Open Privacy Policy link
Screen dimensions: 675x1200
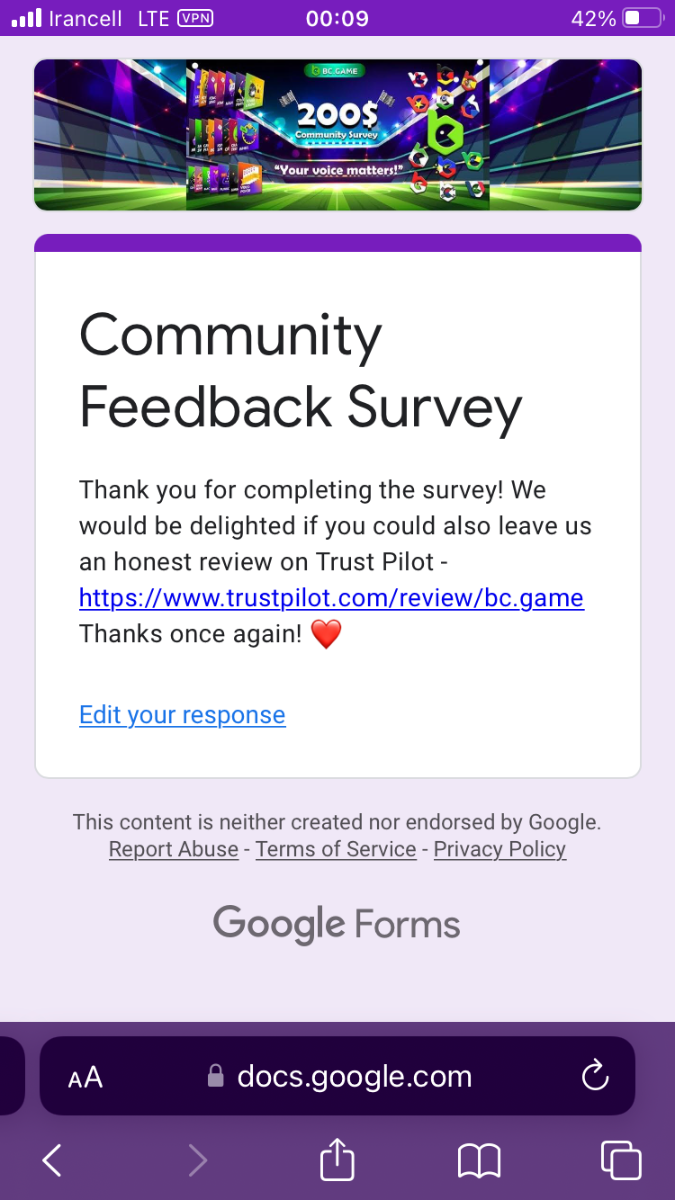(x=499, y=849)
